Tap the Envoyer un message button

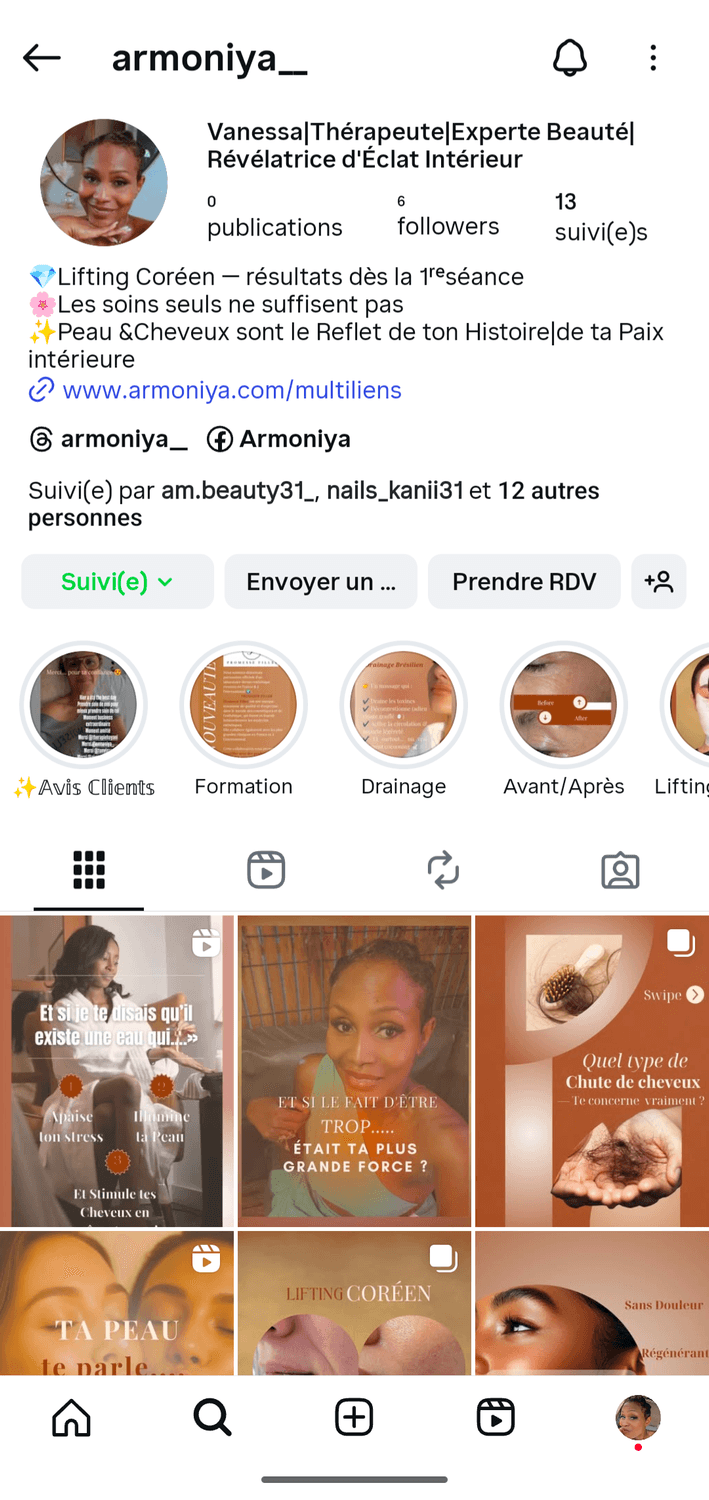click(x=320, y=582)
